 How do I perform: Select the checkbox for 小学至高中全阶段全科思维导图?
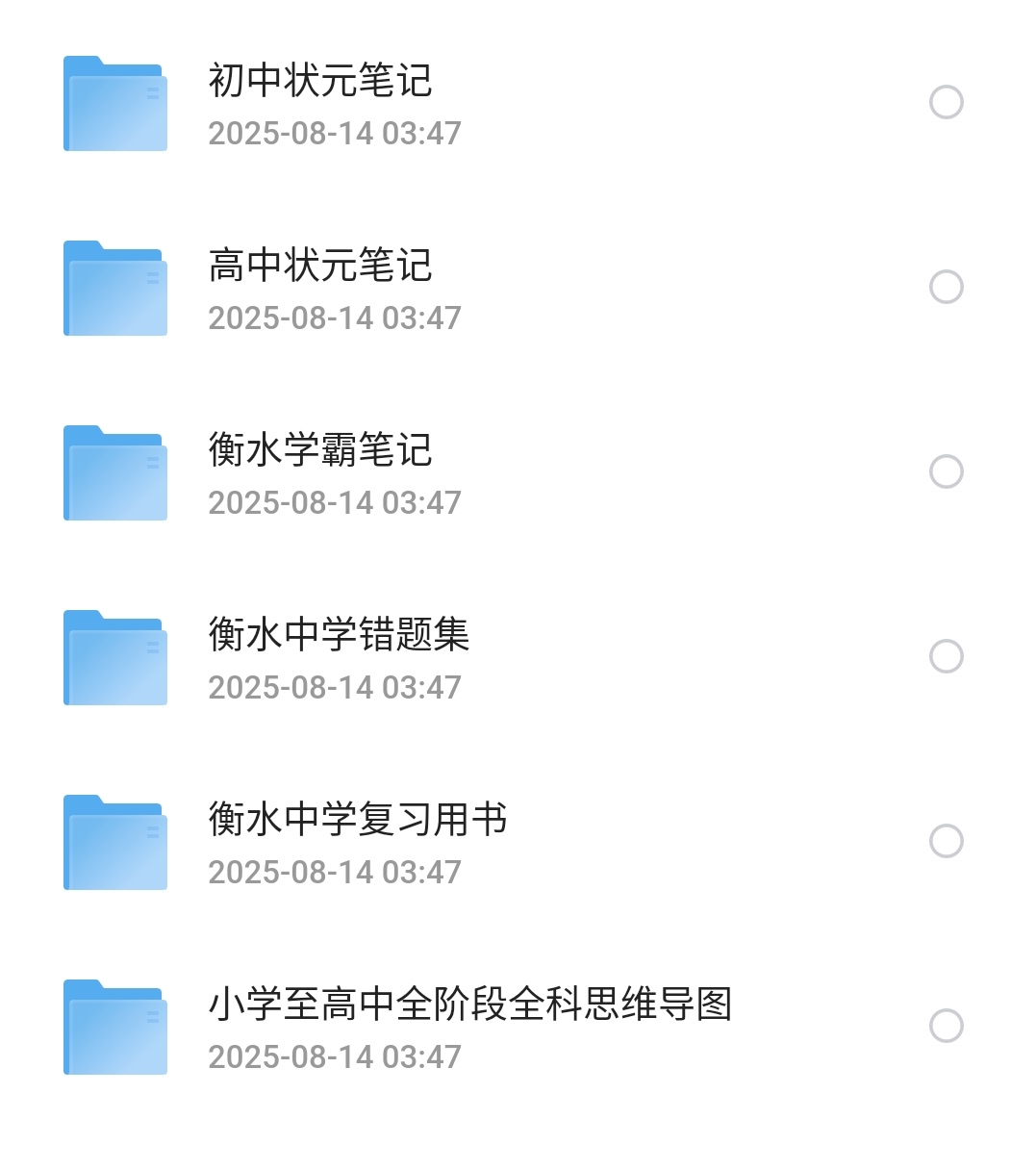948,1025
